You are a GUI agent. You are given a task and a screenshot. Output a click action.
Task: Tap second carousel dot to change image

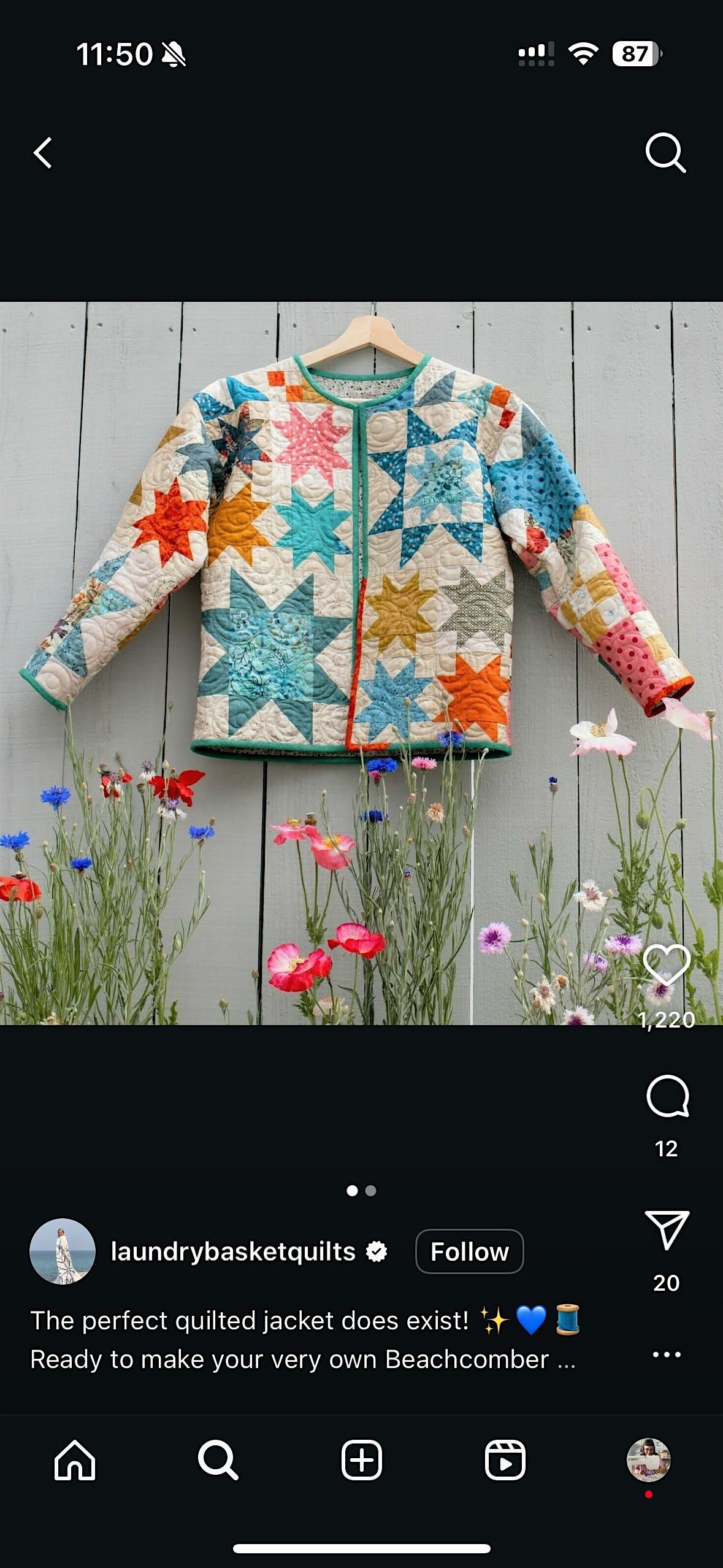pos(371,1189)
